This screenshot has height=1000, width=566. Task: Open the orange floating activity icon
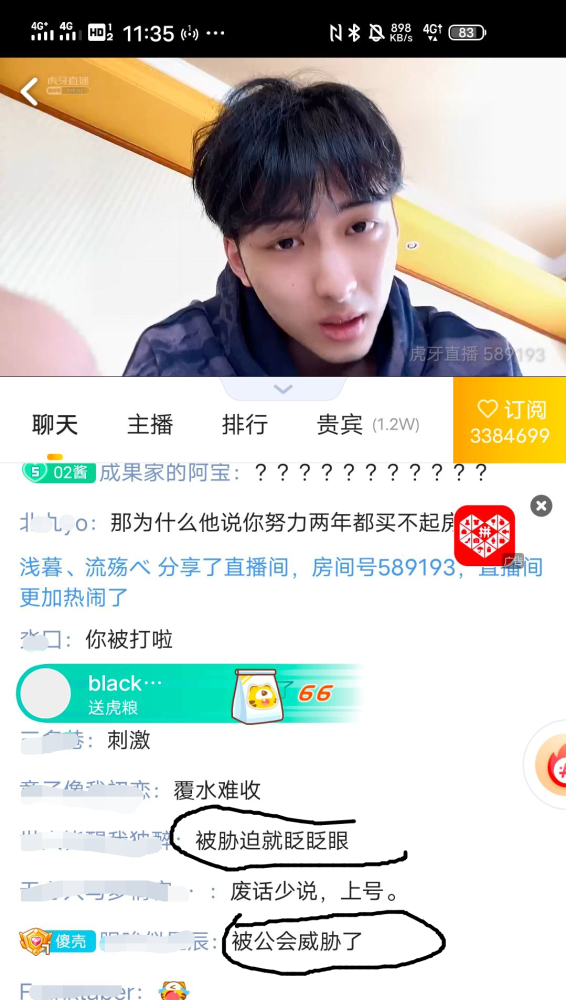(x=551, y=763)
